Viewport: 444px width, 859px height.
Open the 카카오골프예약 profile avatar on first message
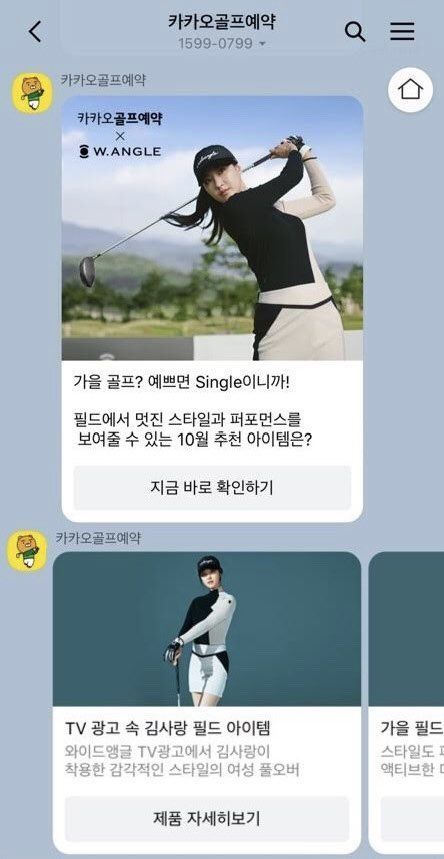32,93
